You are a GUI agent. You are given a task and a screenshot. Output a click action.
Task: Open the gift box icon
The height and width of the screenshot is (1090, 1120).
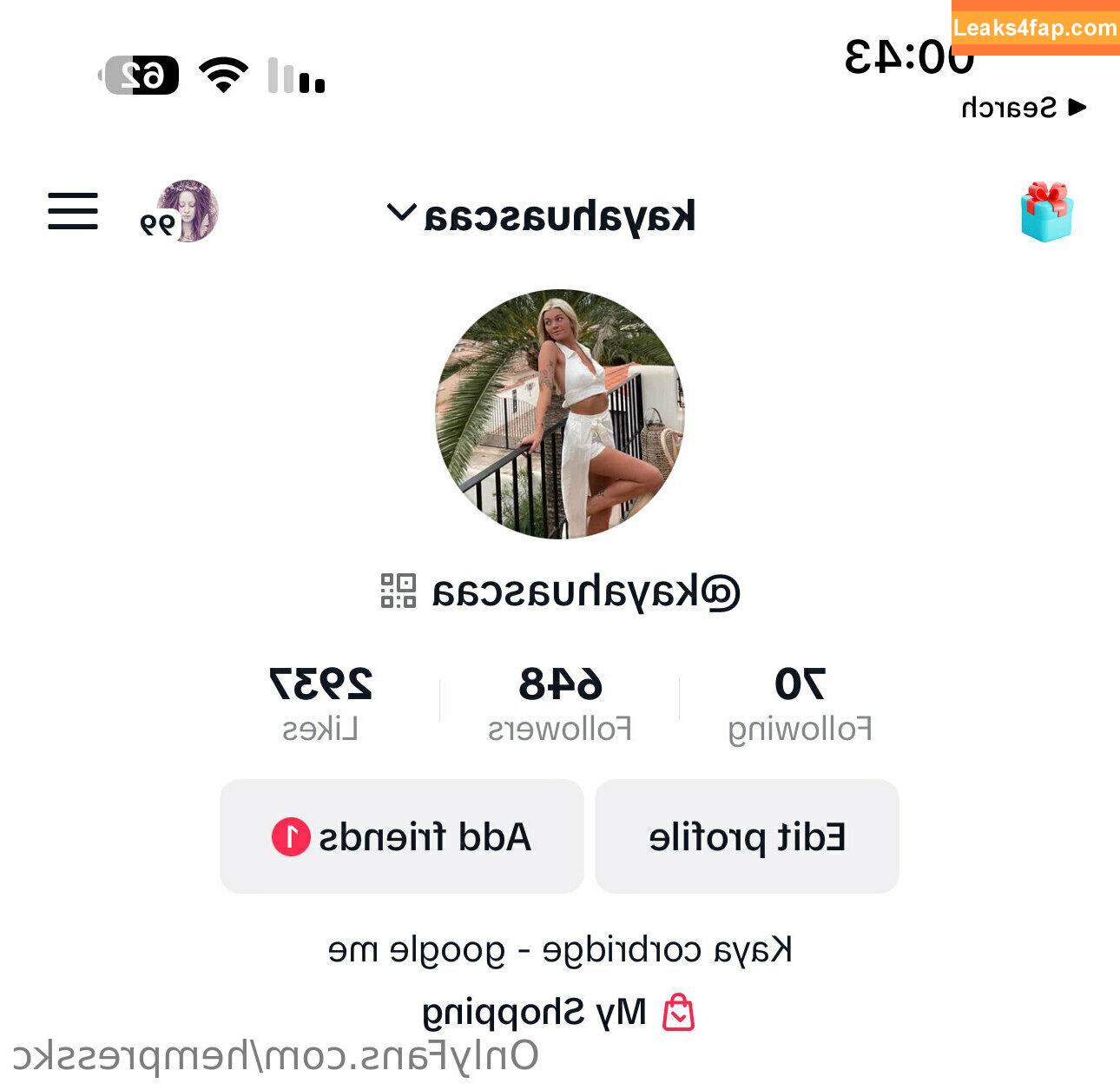click(x=1047, y=211)
